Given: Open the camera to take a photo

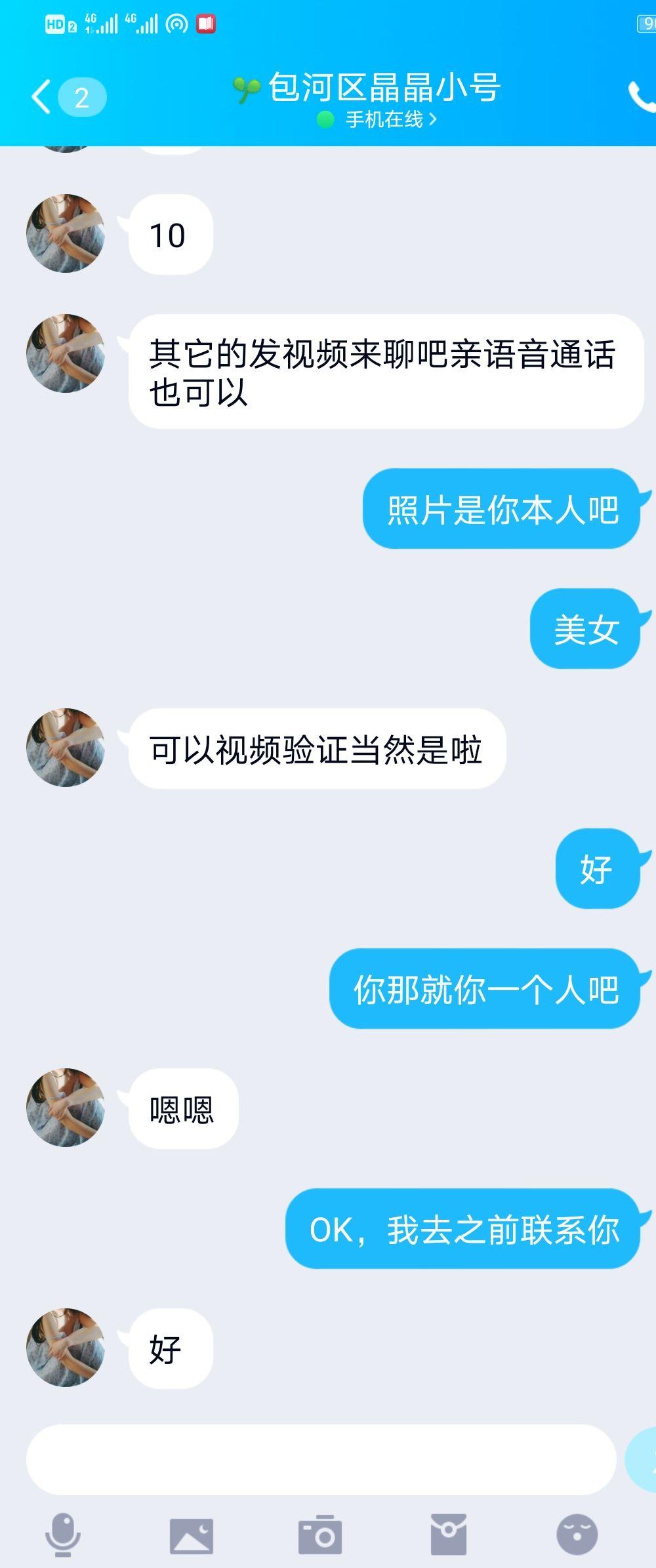Looking at the screenshot, I should (320, 1535).
